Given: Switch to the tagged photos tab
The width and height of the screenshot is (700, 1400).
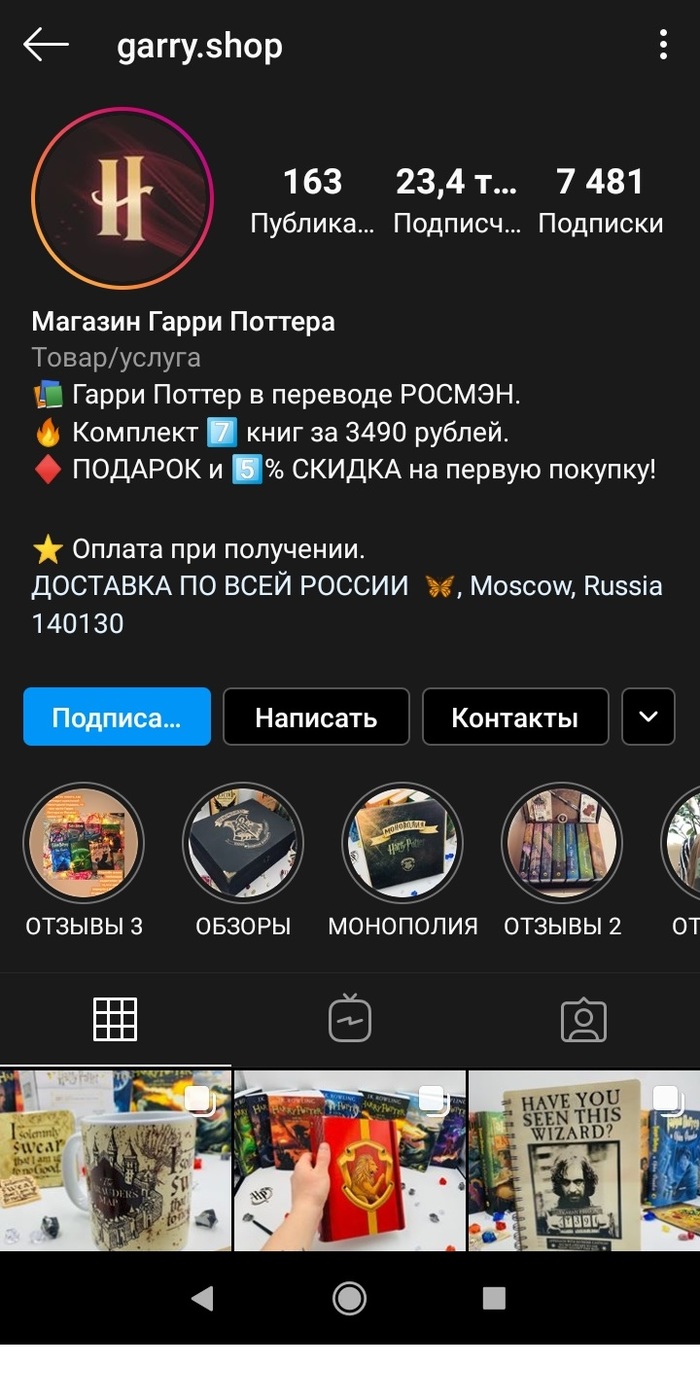Looking at the screenshot, I should (583, 1019).
